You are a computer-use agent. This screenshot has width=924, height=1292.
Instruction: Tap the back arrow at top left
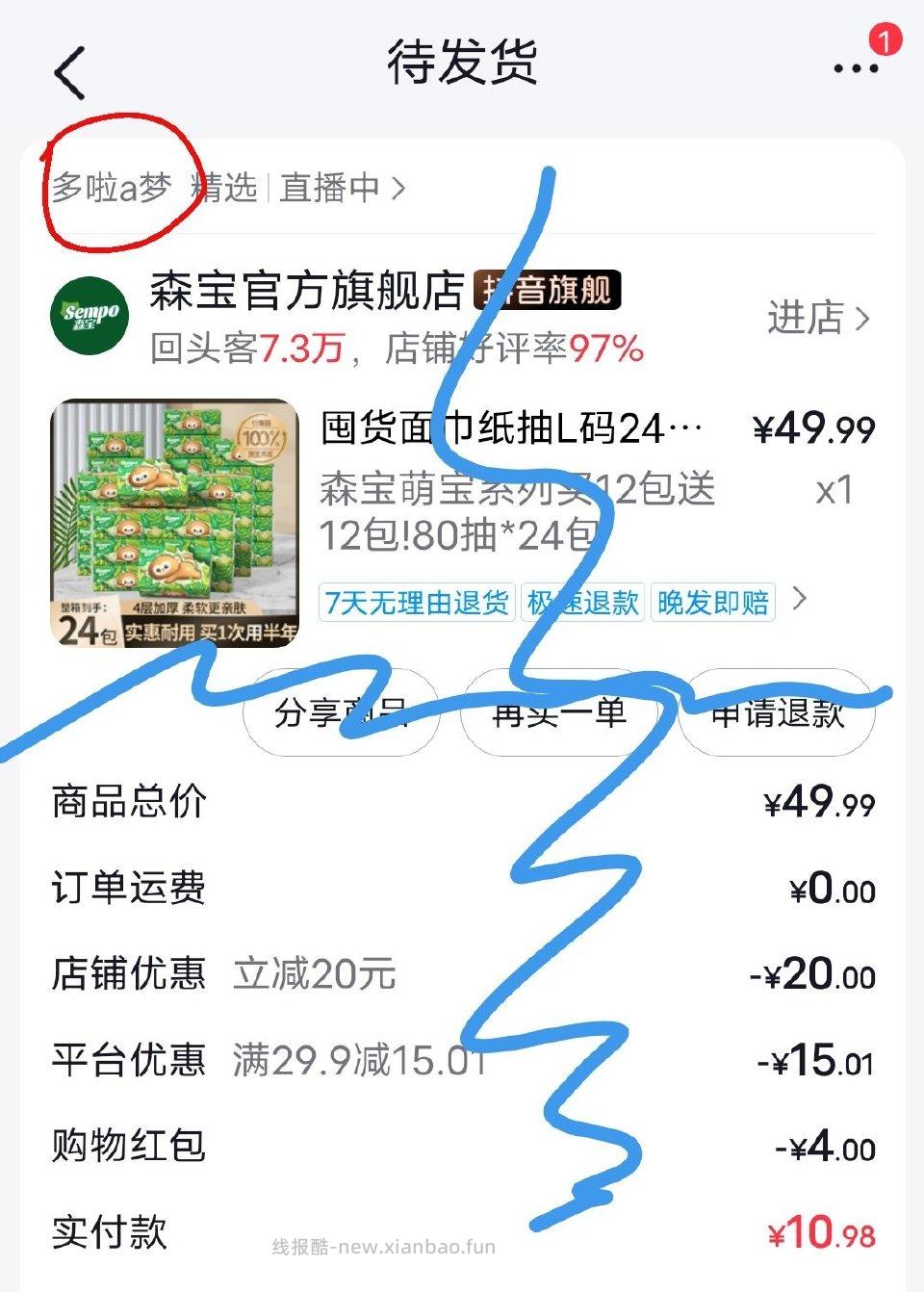coord(67,69)
